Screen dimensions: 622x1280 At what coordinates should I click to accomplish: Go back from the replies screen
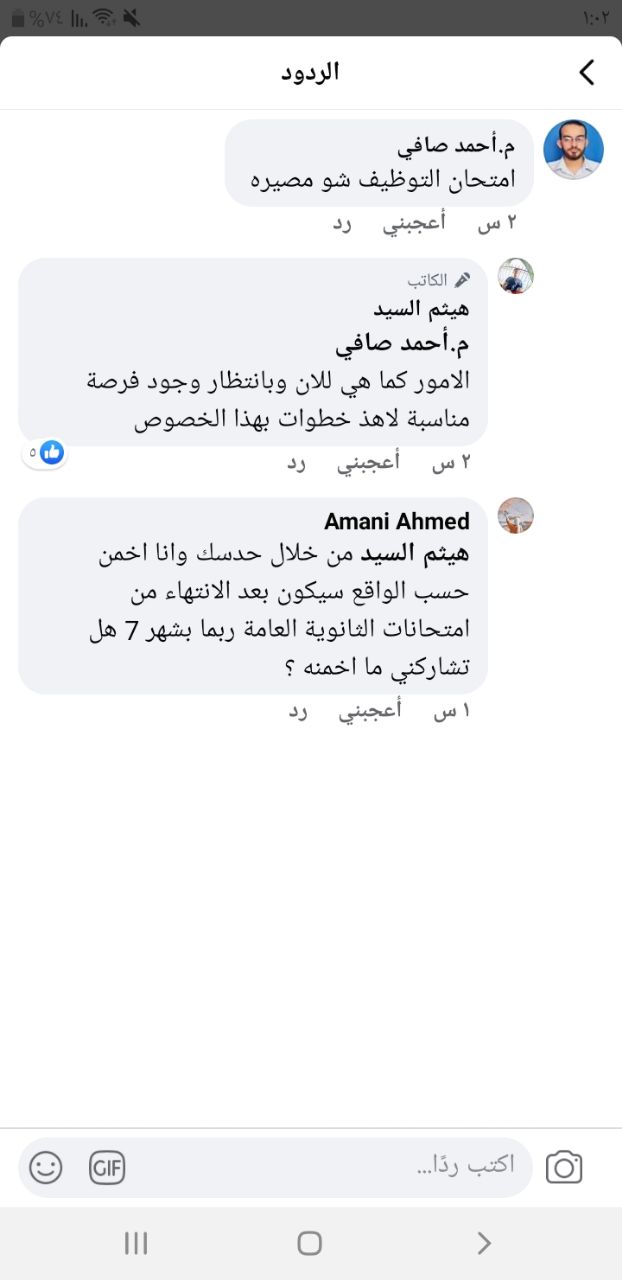click(587, 72)
